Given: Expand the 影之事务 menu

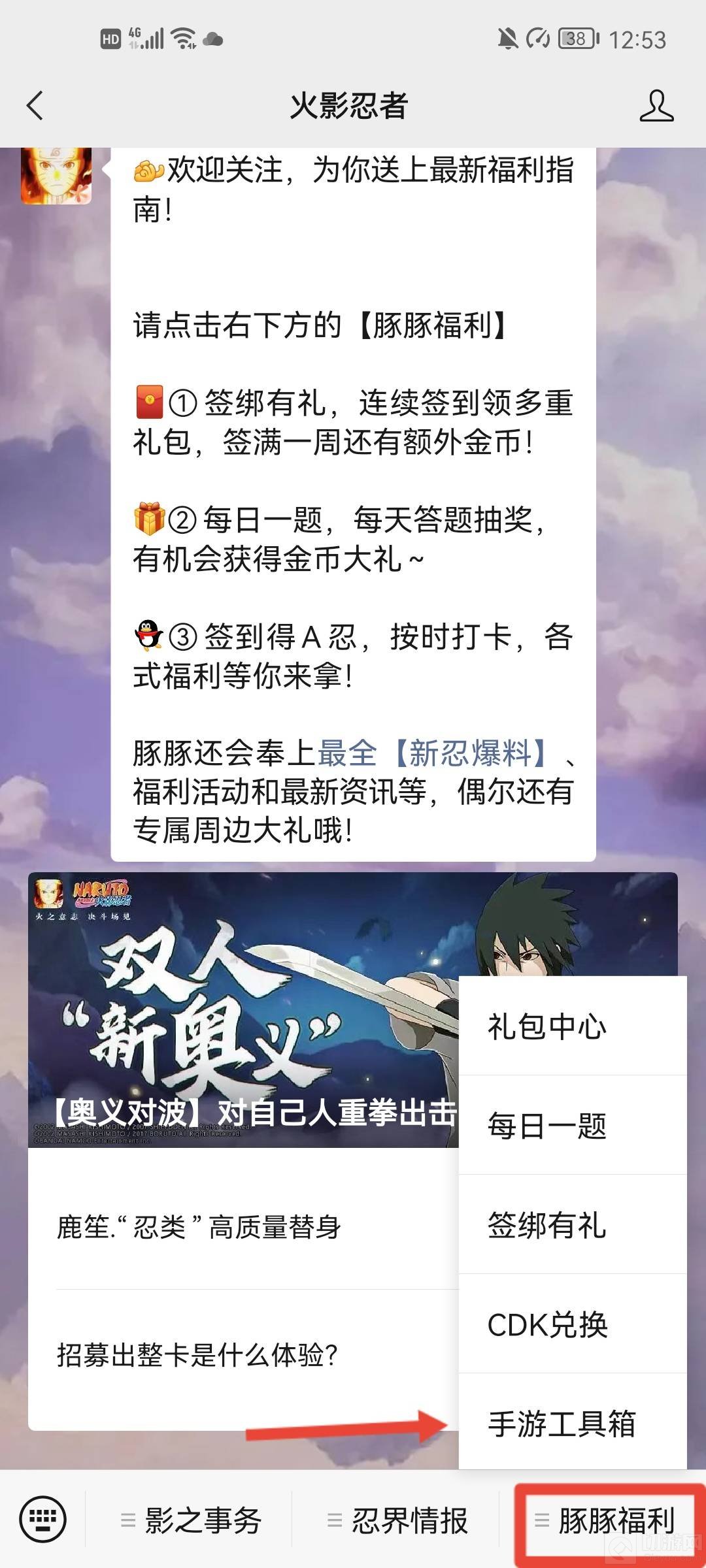Looking at the screenshot, I should tap(191, 1520).
